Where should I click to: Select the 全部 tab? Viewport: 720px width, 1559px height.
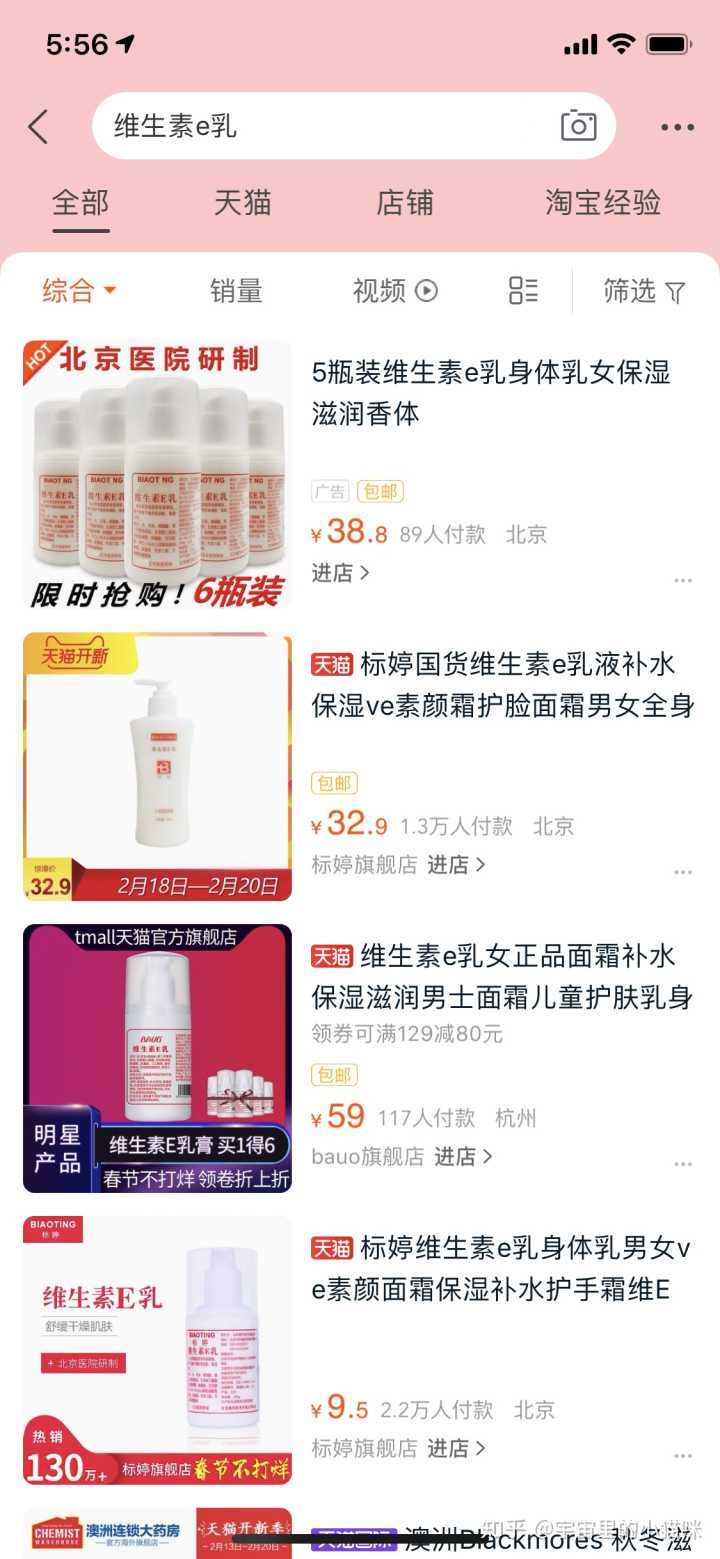[x=81, y=203]
